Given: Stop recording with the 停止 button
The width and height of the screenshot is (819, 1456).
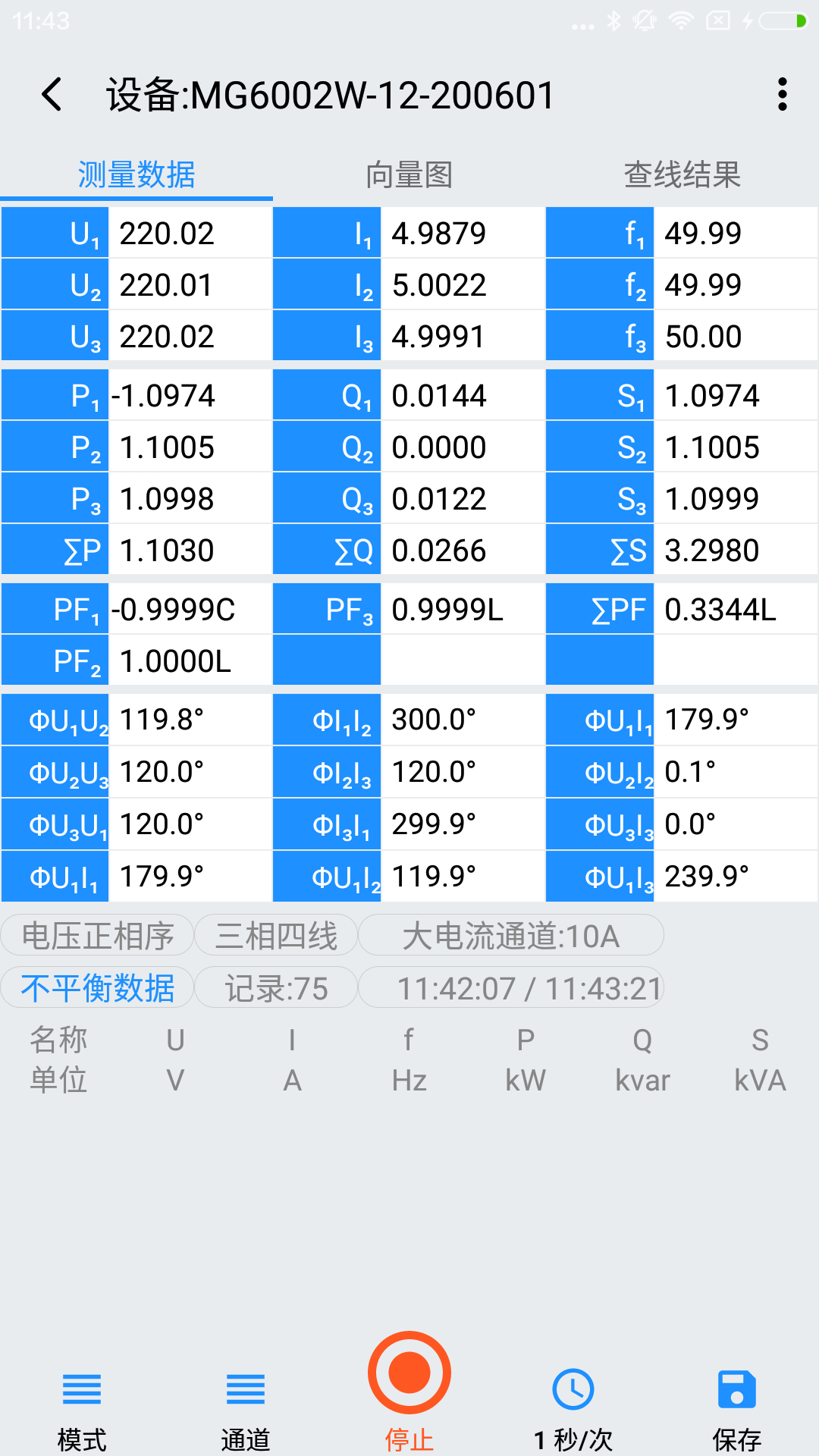Looking at the screenshot, I should [x=409, y=1392].
